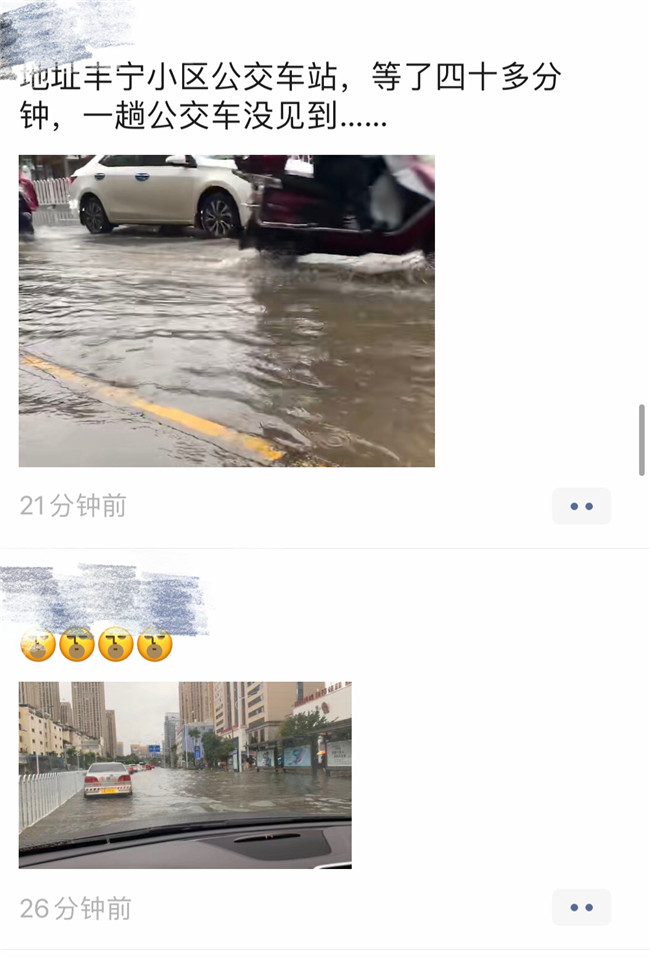Open the like/comment menu on the 21分钟前 post
The width and height of the screenshot is (650, 960).
point(581,506)
